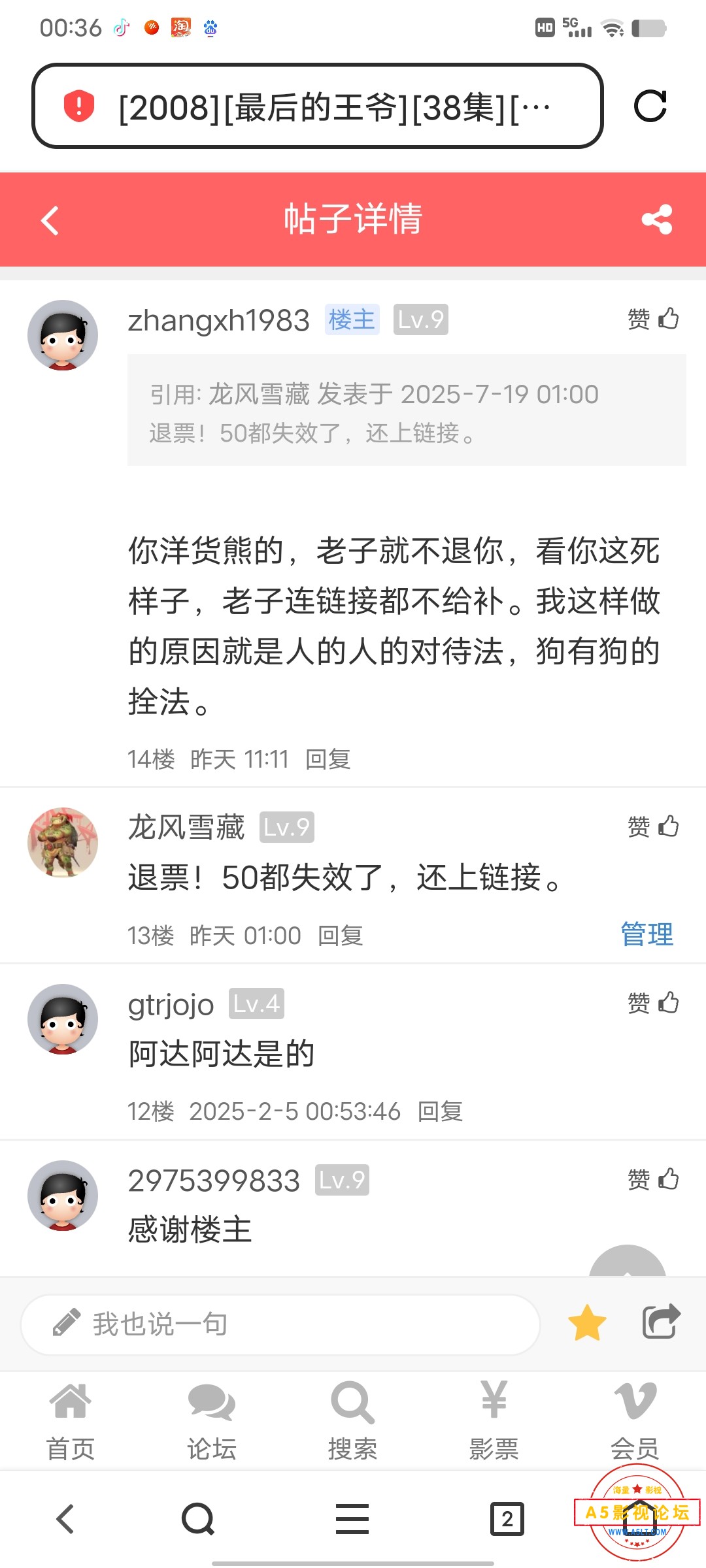Open the 我也说一句 comment box
Image resolution: width=706 pixels, height=1568 pixels.
pyautogui.click(x=281, y=1324)
